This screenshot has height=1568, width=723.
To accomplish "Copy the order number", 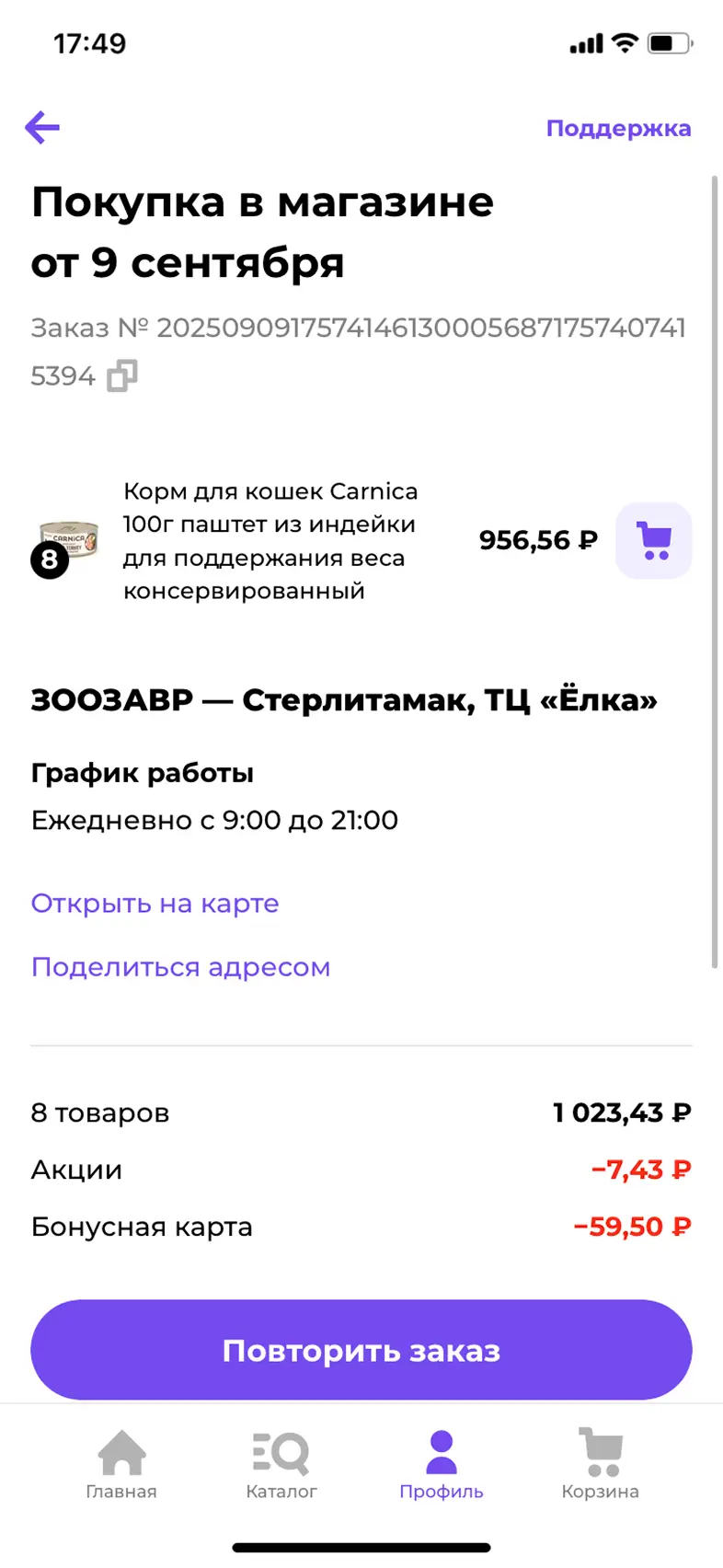I will [x=122, y=376].
